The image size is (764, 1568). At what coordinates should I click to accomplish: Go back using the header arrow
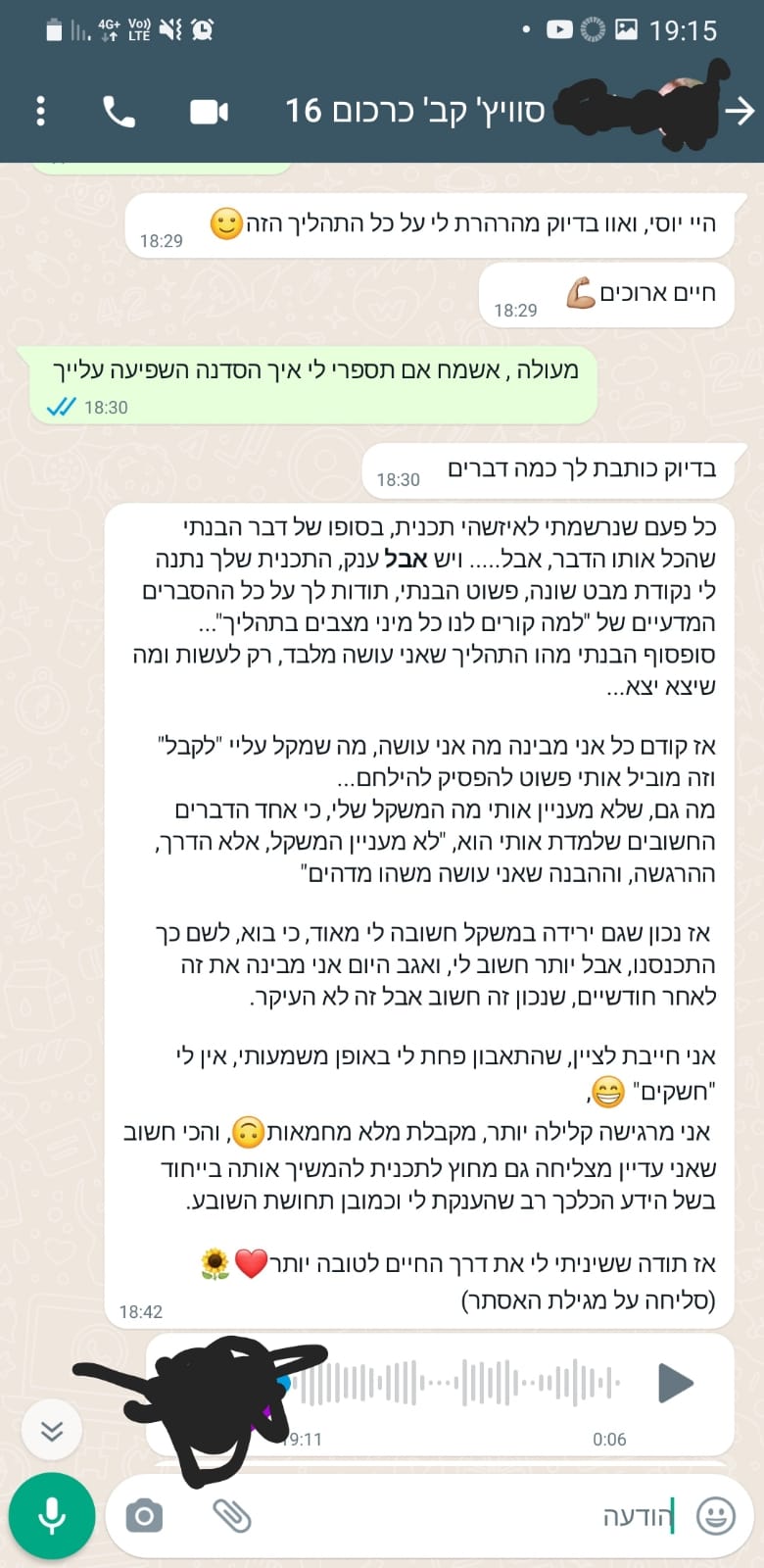tap(740, 112)
